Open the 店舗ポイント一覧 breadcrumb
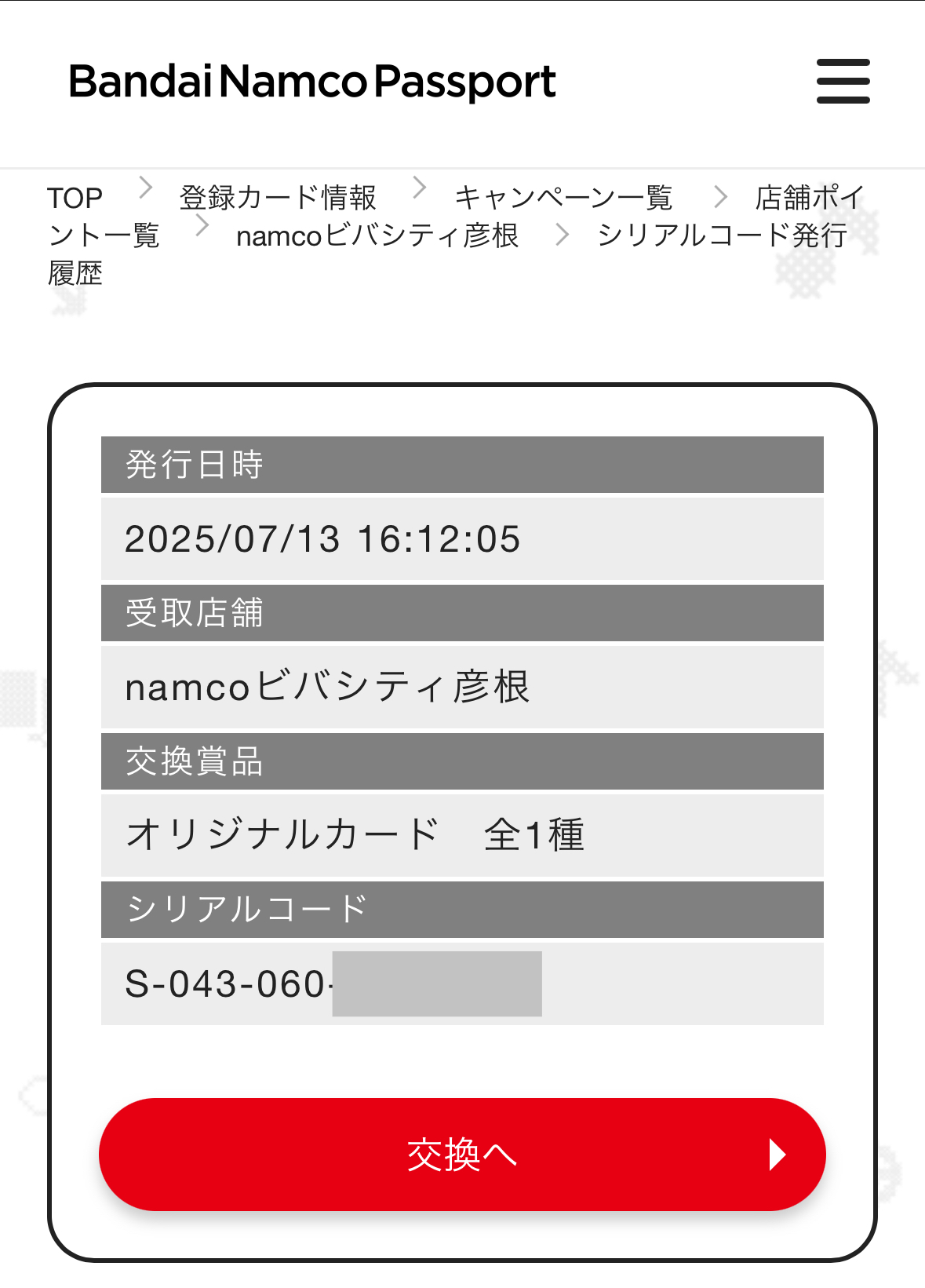The image size is (925, 1288). pyautogui.click(x=809, y=198)
